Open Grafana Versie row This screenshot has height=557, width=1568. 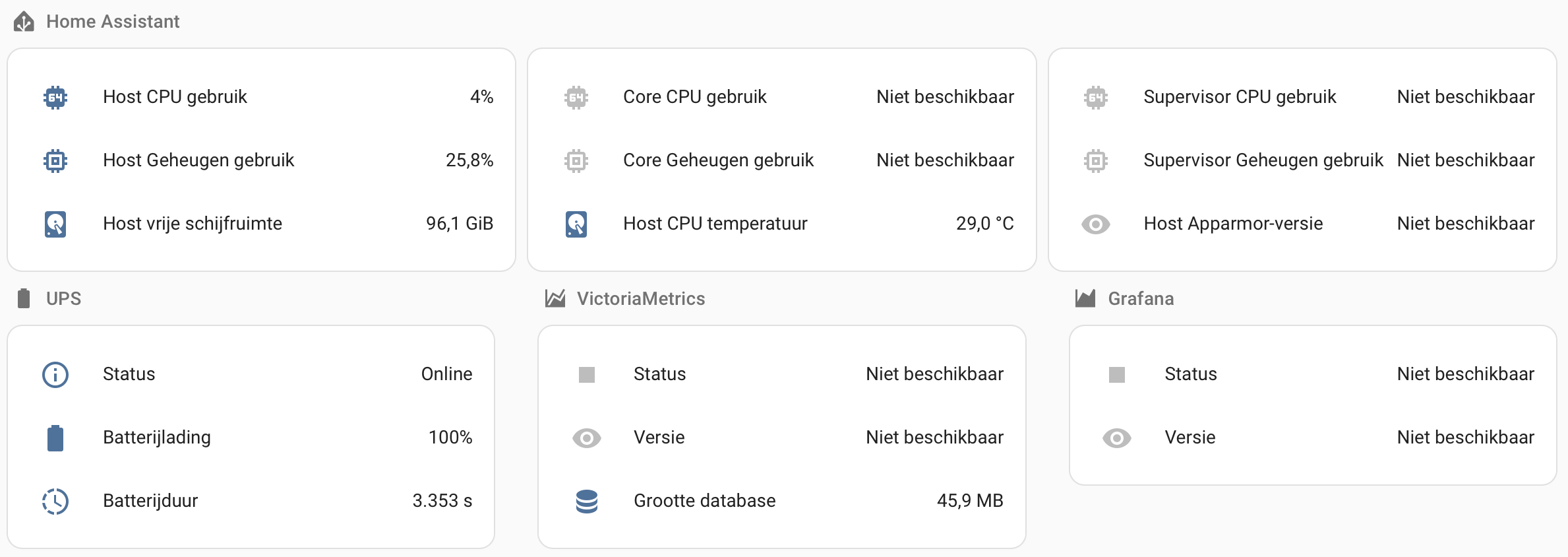click(1190, 438)
